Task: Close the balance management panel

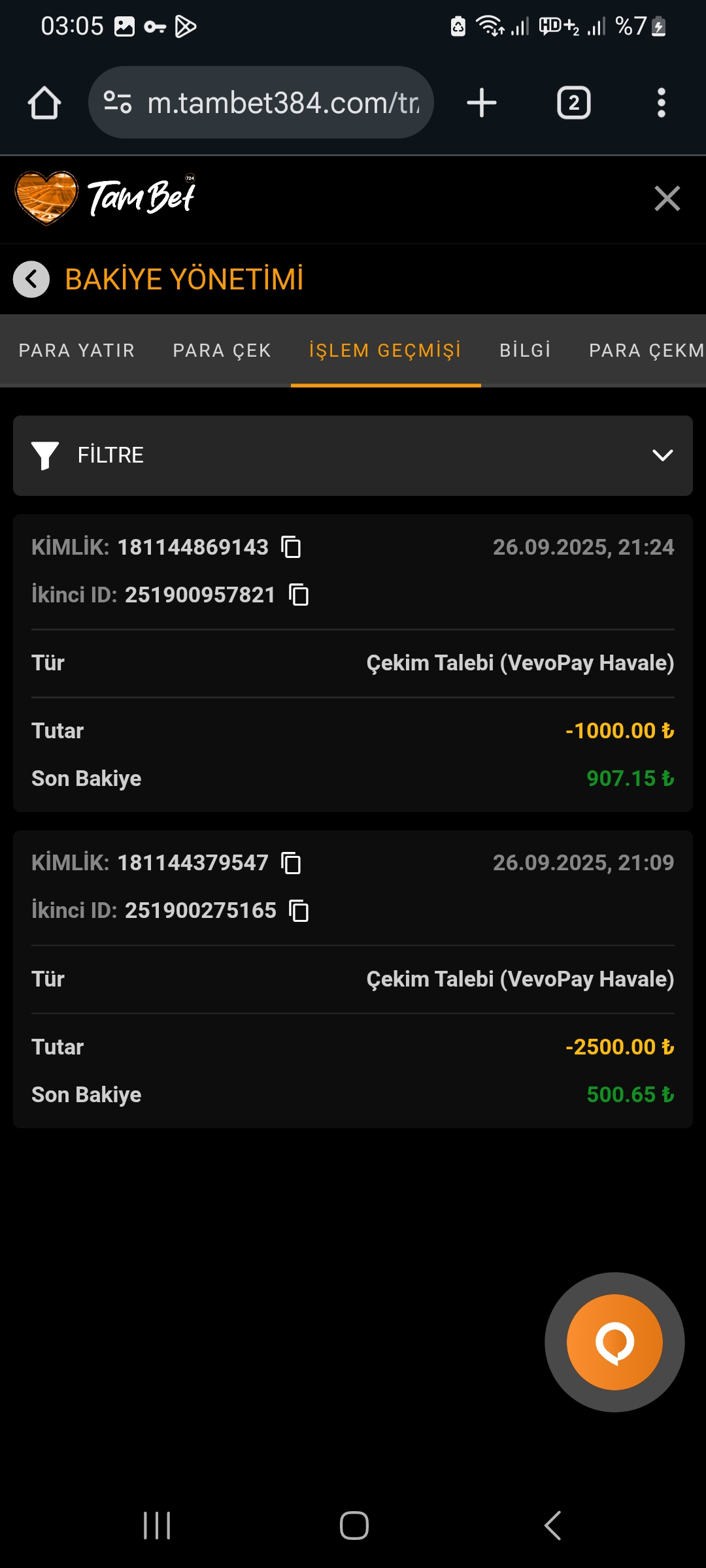Action: point(667,198)
